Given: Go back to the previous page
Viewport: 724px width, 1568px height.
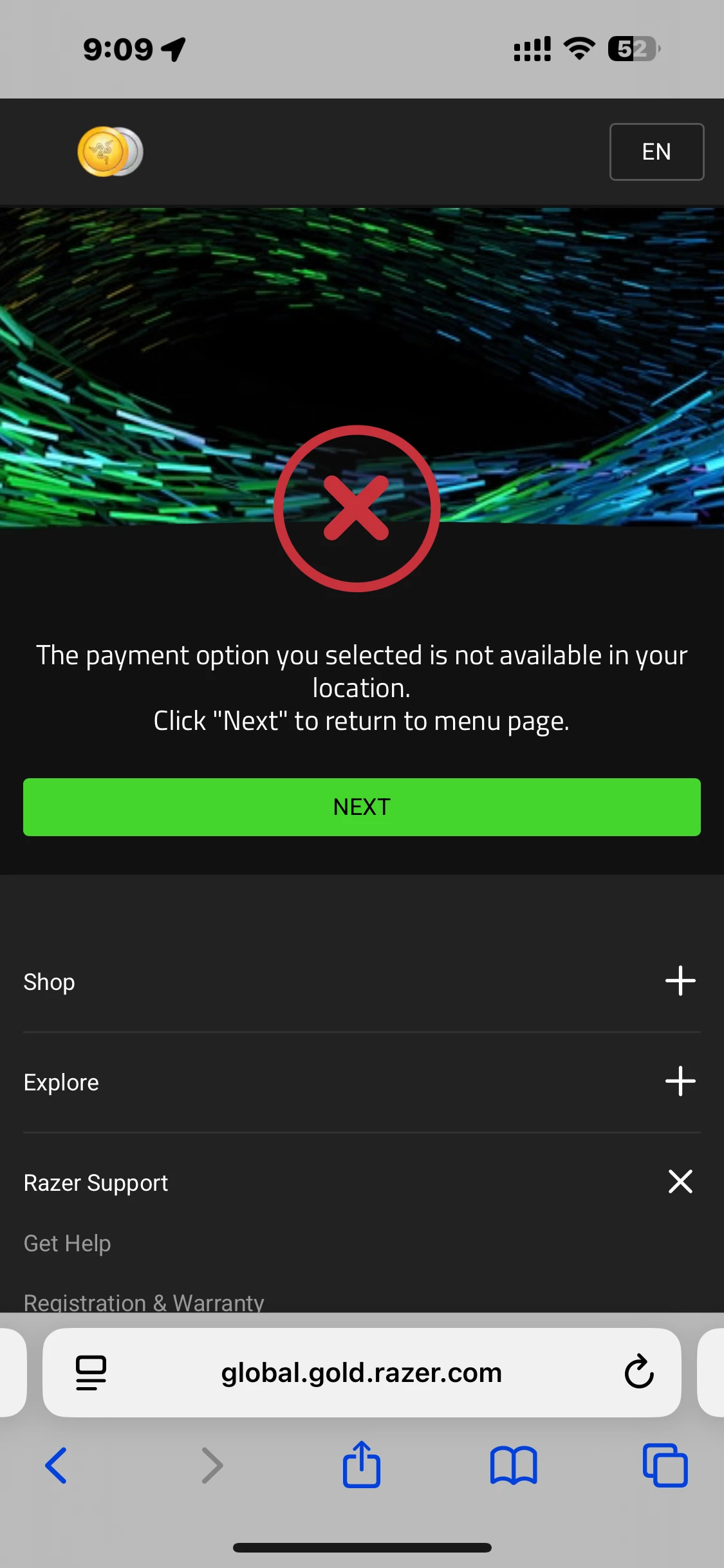Looking at the screenshot, I should pos(57,1466).
